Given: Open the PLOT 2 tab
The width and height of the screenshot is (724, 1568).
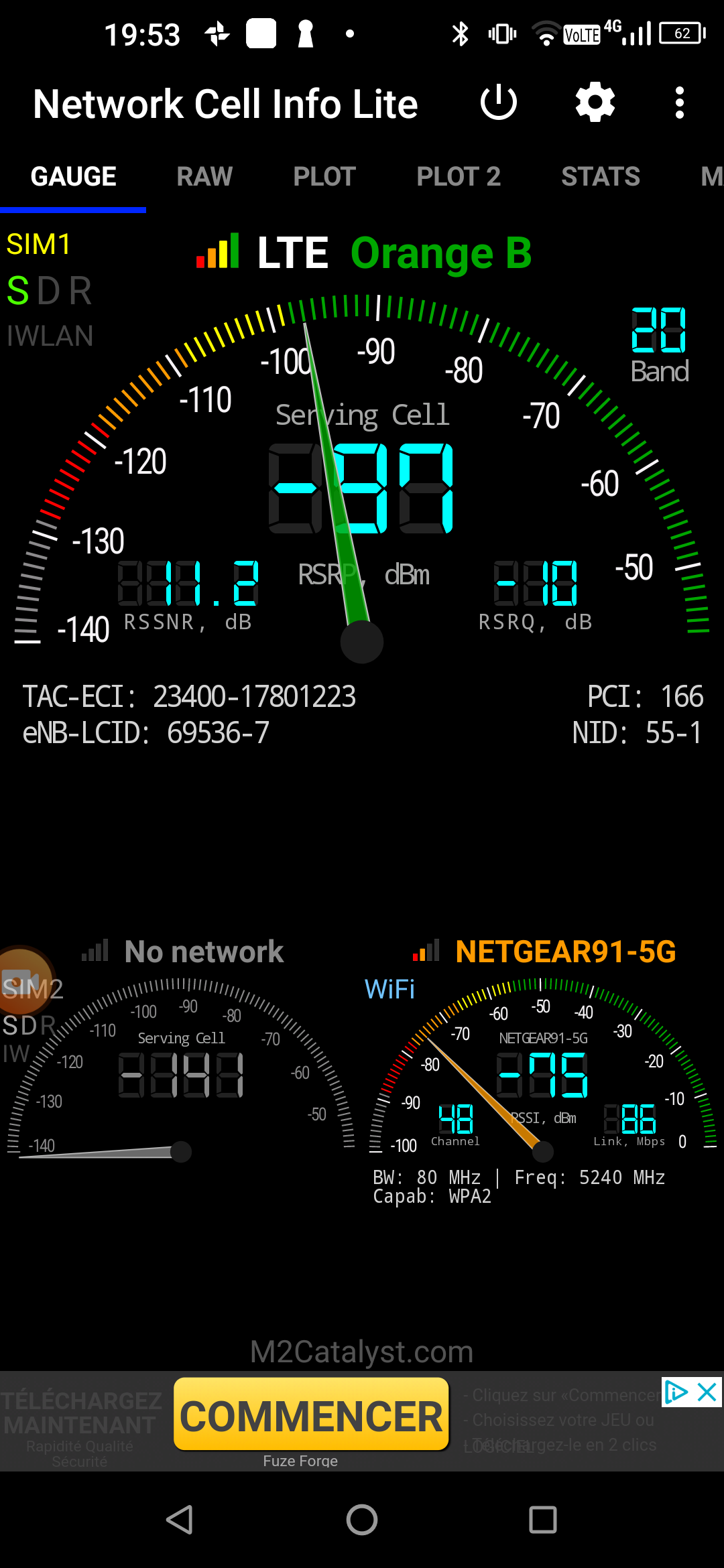Looking at the screenshot, I should tap(459, 177).
